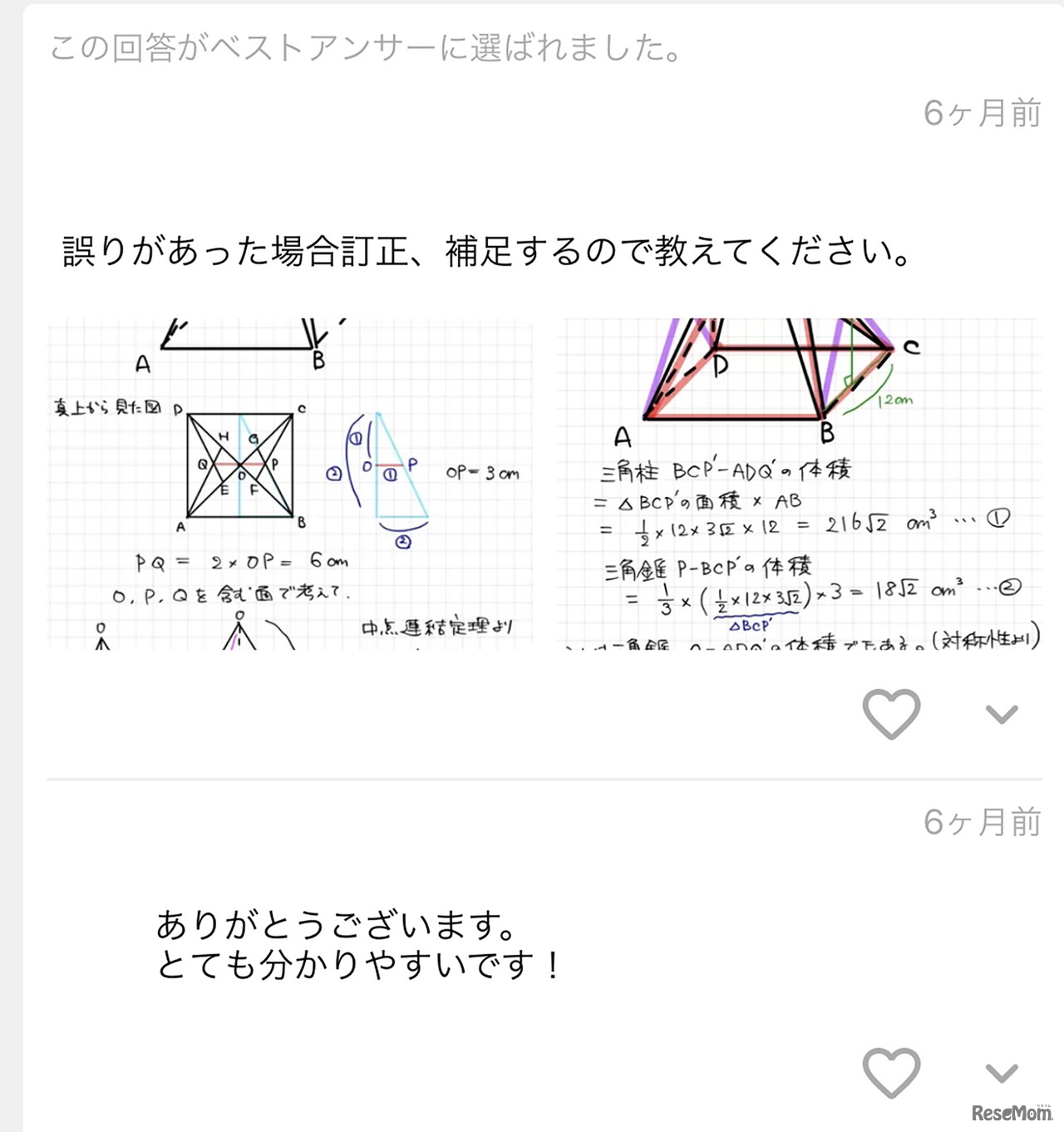The height and width of the screenshot is (1132, 1064).
Task: Expand the chevron under the ありがとうございます reply
Action: (1001, 1072)
